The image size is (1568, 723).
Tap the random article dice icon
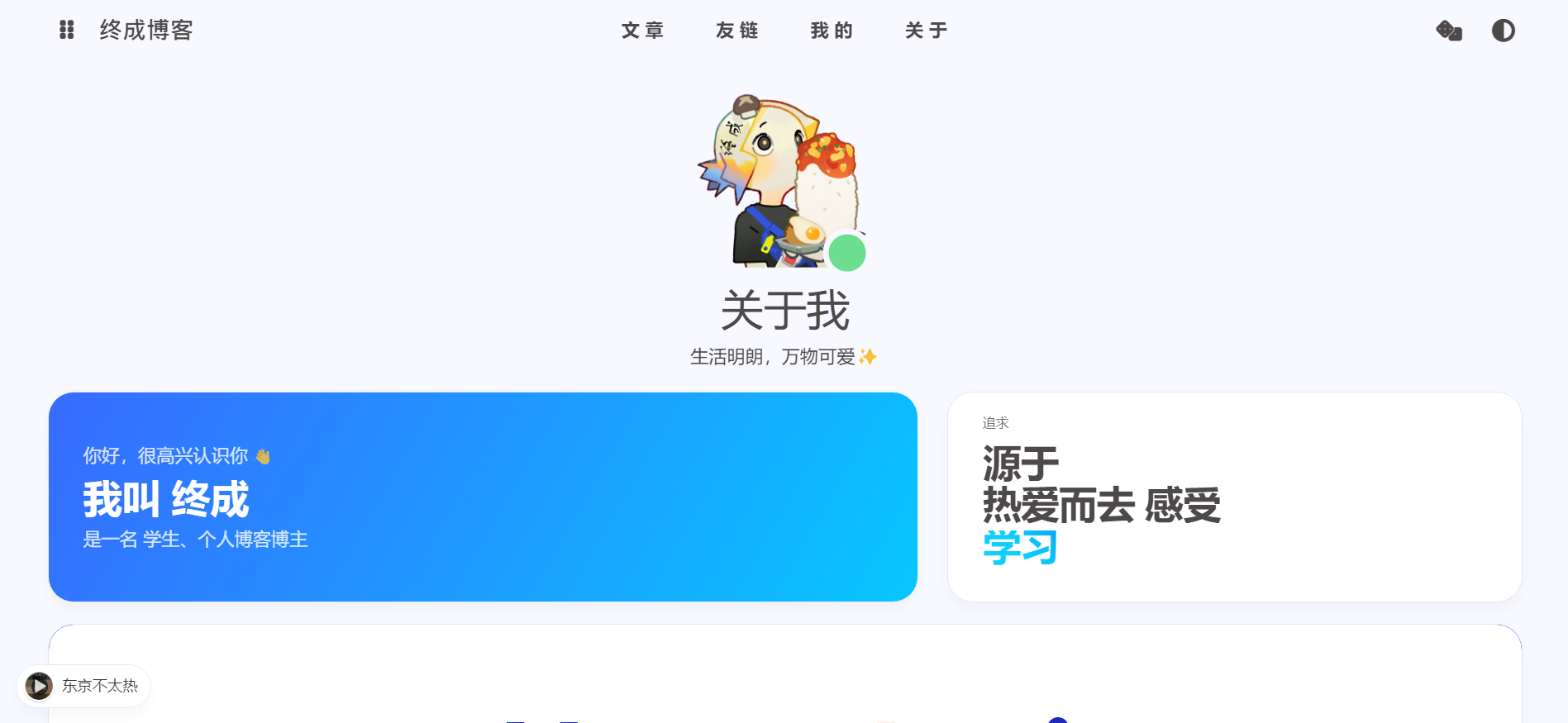pyautogui.click(x=1449, y=31)
